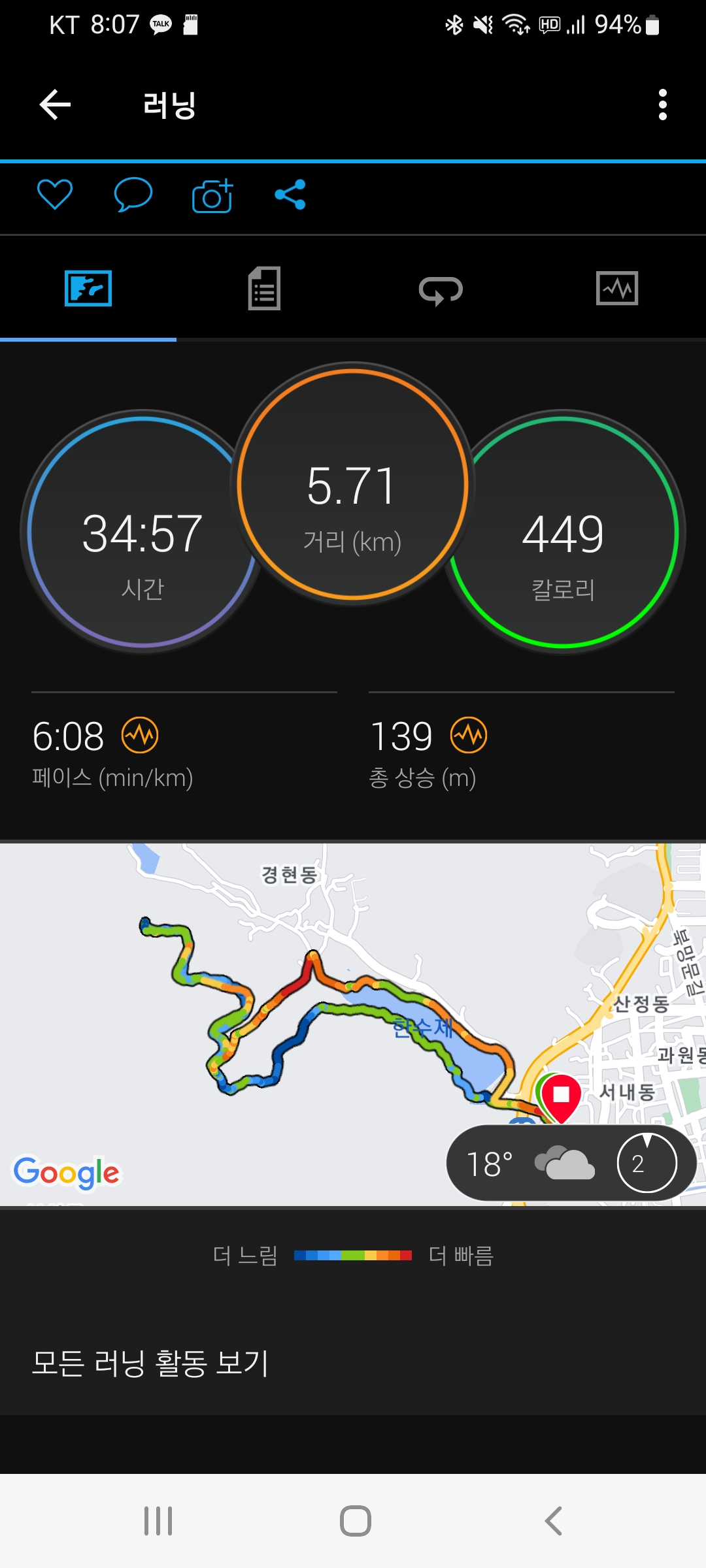
Task: Tap the 18° weather info pill
Action: 571,1163
